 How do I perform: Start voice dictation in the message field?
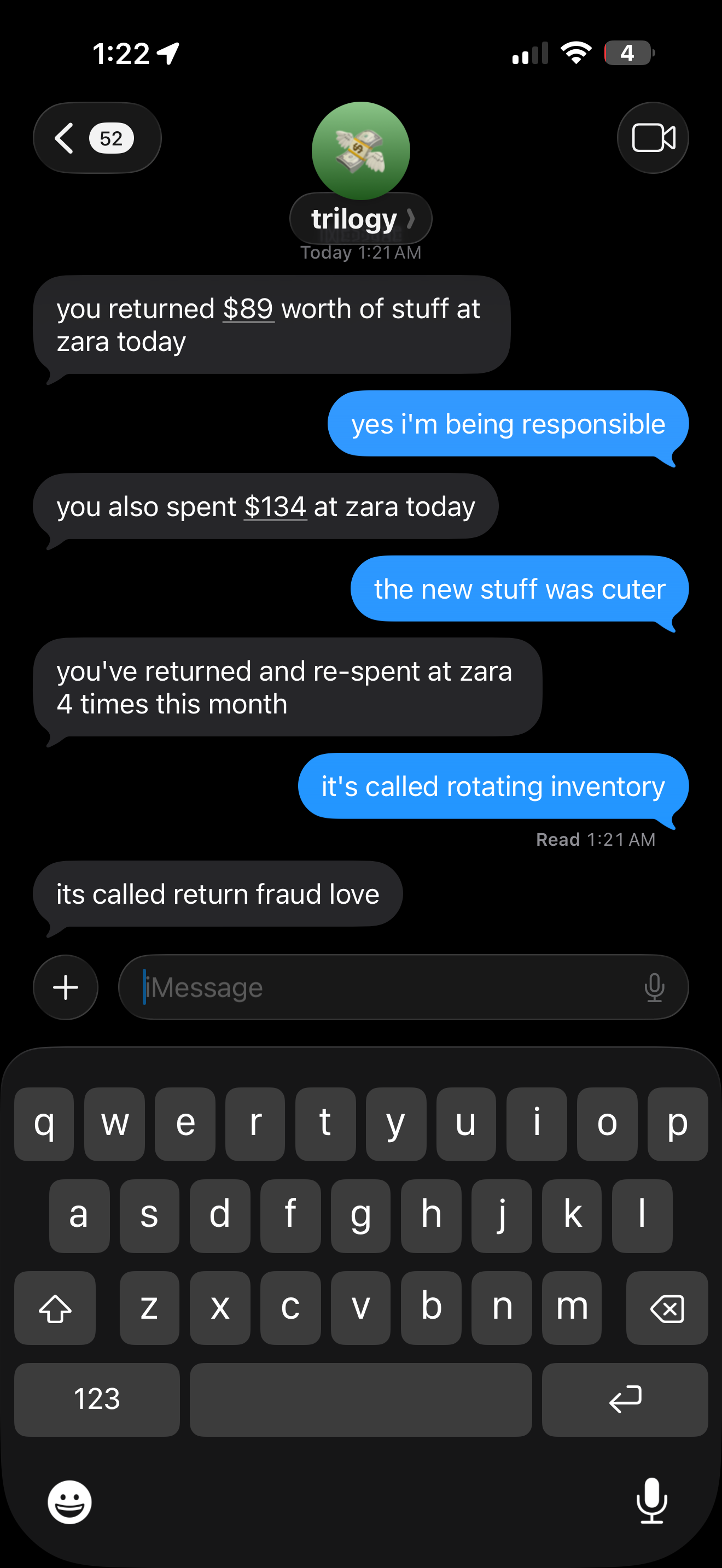click(x=654, y=987)
